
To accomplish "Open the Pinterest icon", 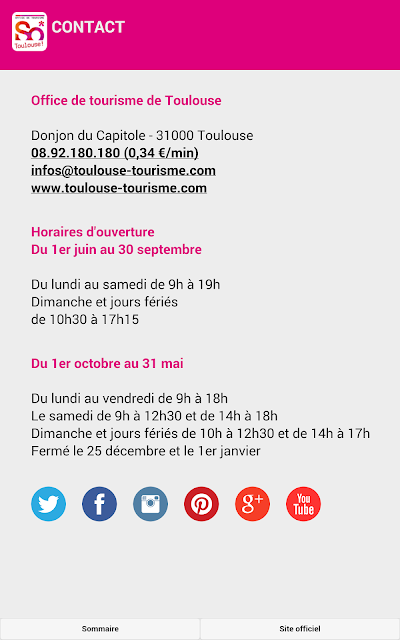I will (x=202, y=504).
